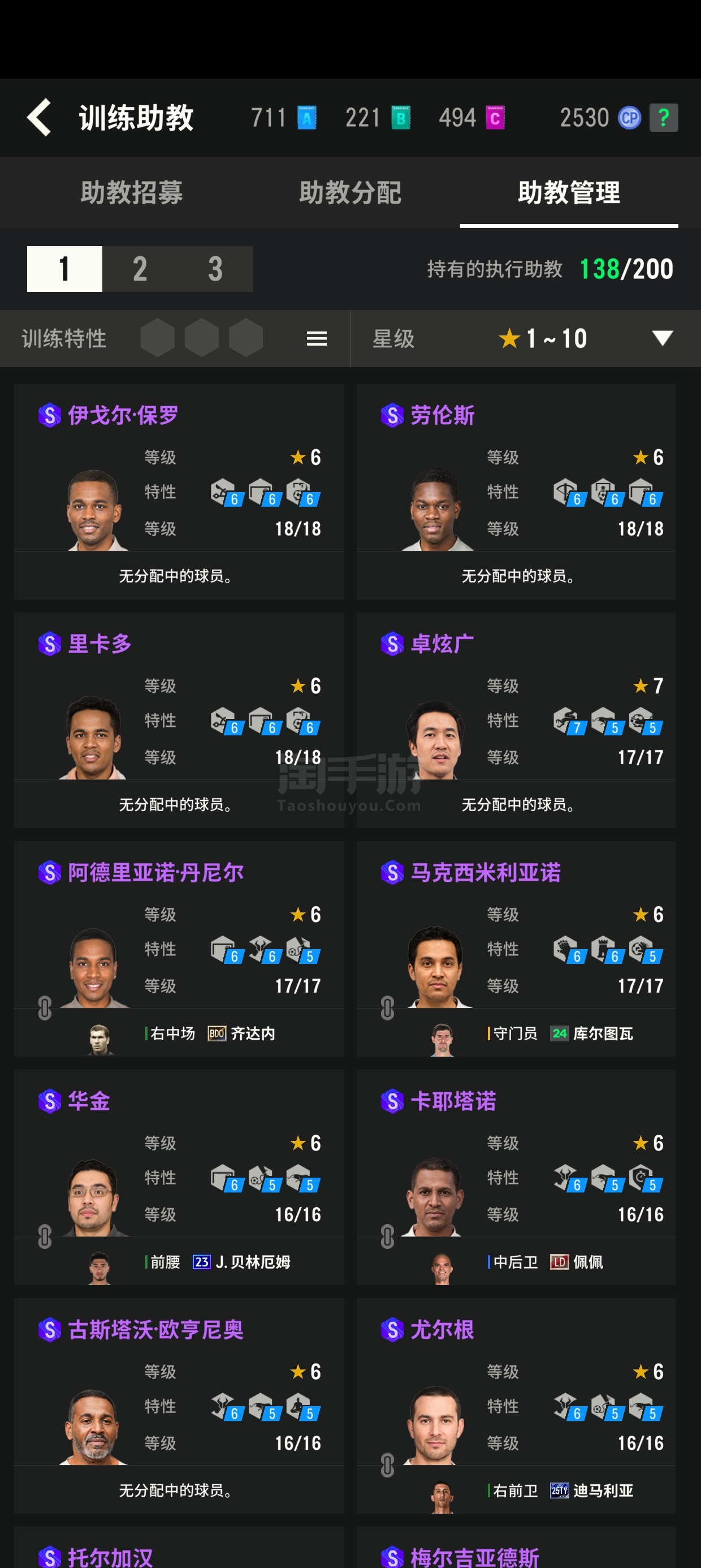Switch to the 助教分配 tab

350,192
